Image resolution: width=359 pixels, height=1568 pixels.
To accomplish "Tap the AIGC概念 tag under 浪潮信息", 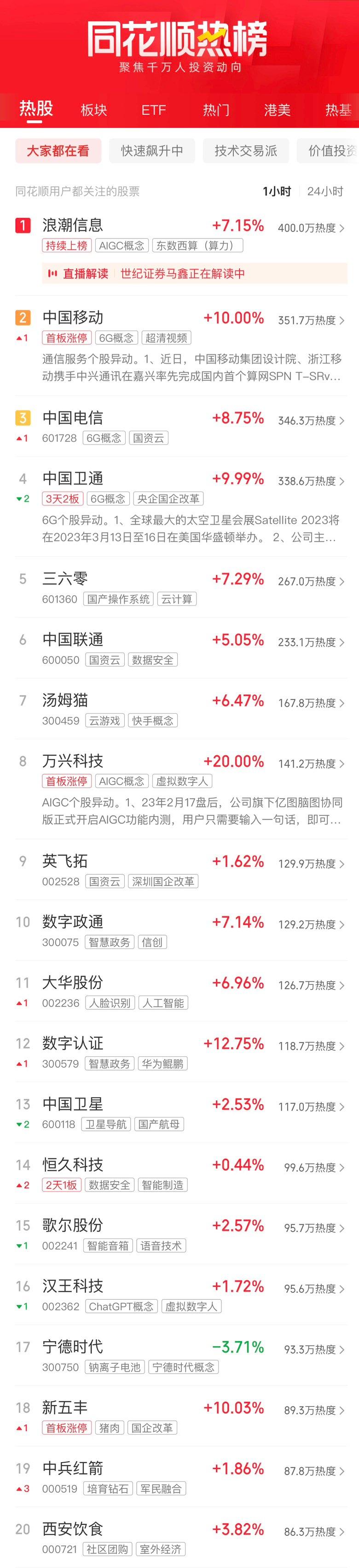I will (x=122, y=245).
